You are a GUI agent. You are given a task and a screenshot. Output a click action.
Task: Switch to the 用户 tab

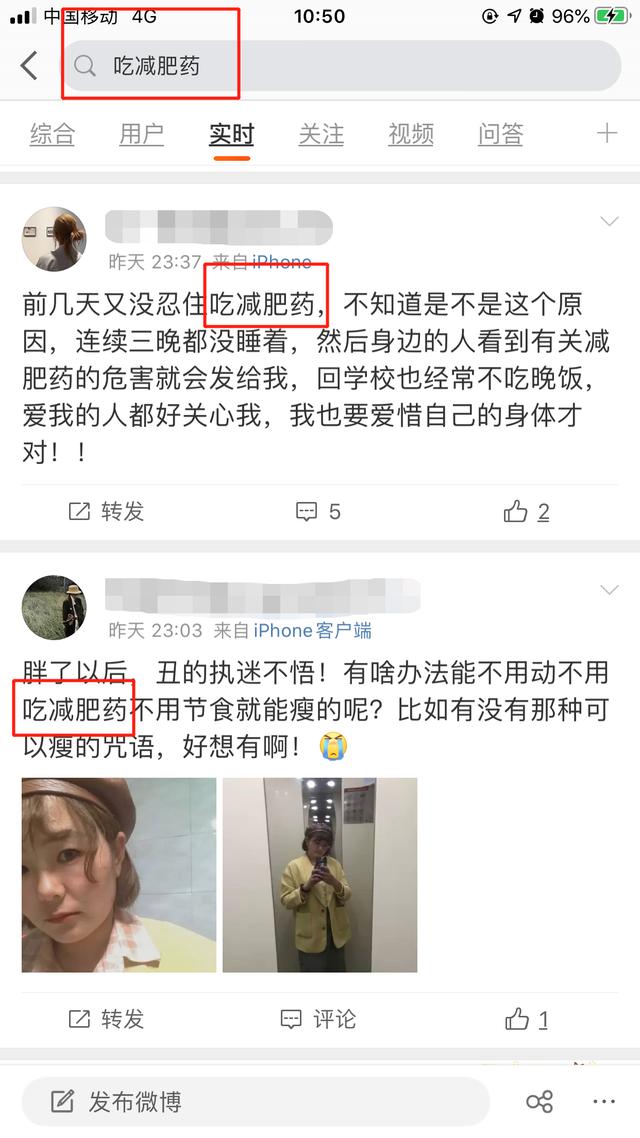point(141,133)
